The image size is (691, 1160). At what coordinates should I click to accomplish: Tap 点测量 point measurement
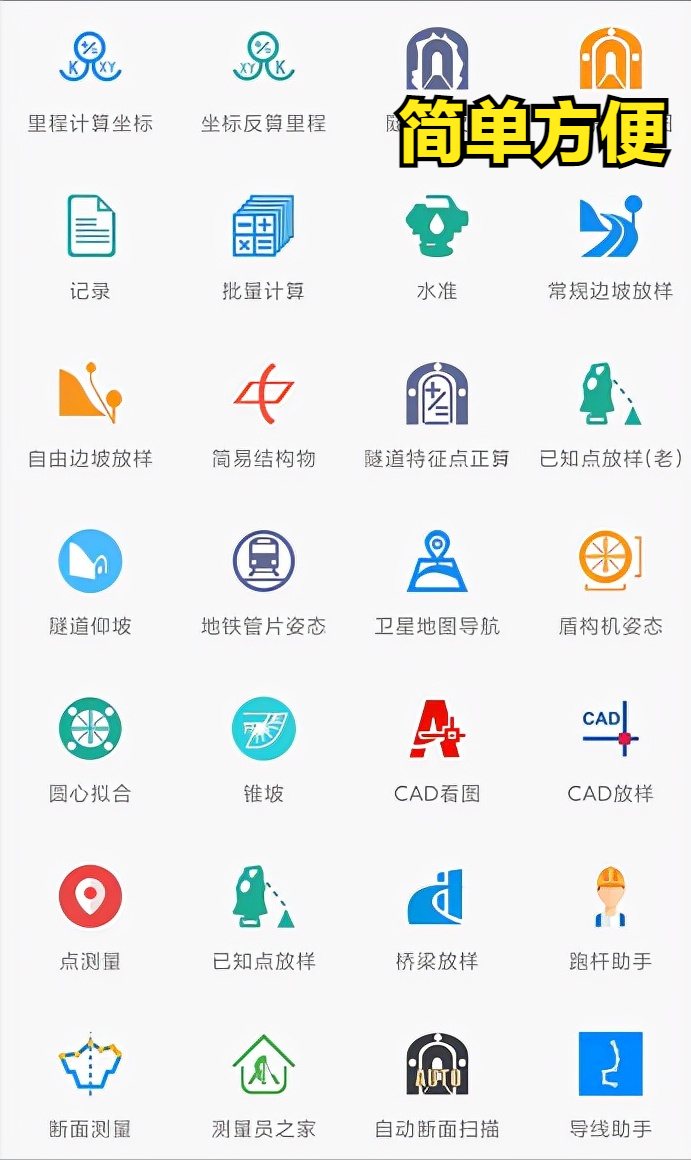pos(90,897)
